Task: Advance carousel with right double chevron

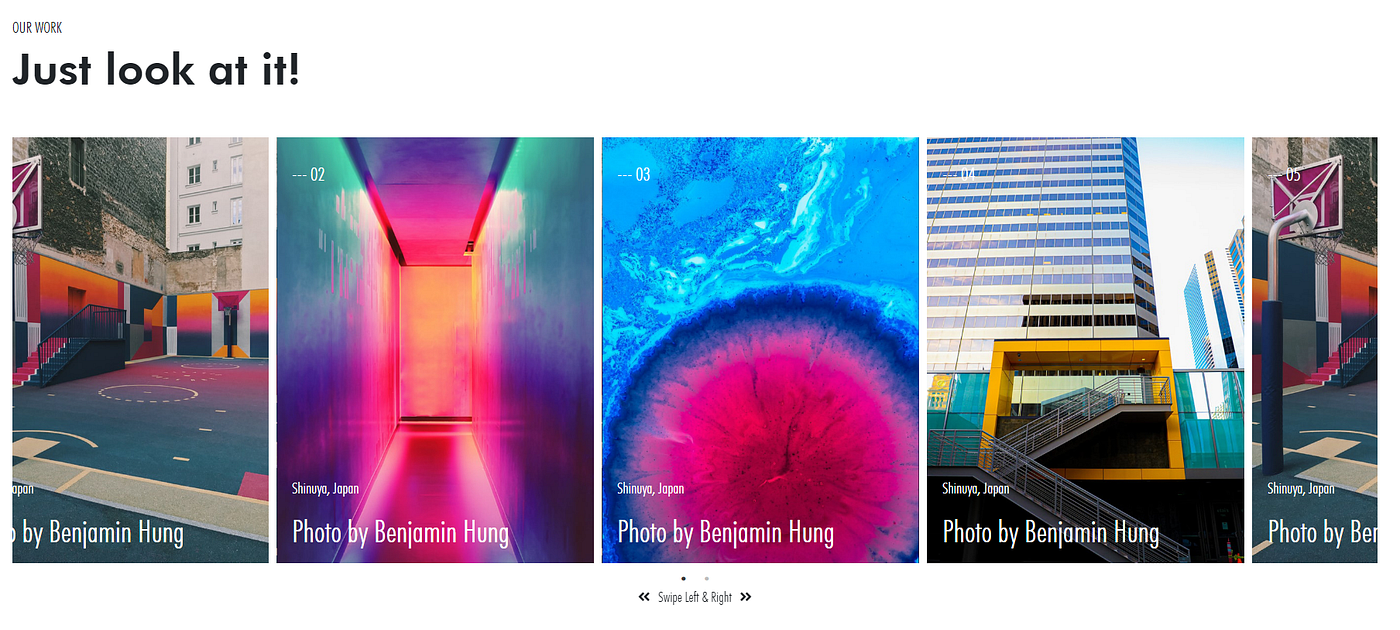Action: pos(745,597)
